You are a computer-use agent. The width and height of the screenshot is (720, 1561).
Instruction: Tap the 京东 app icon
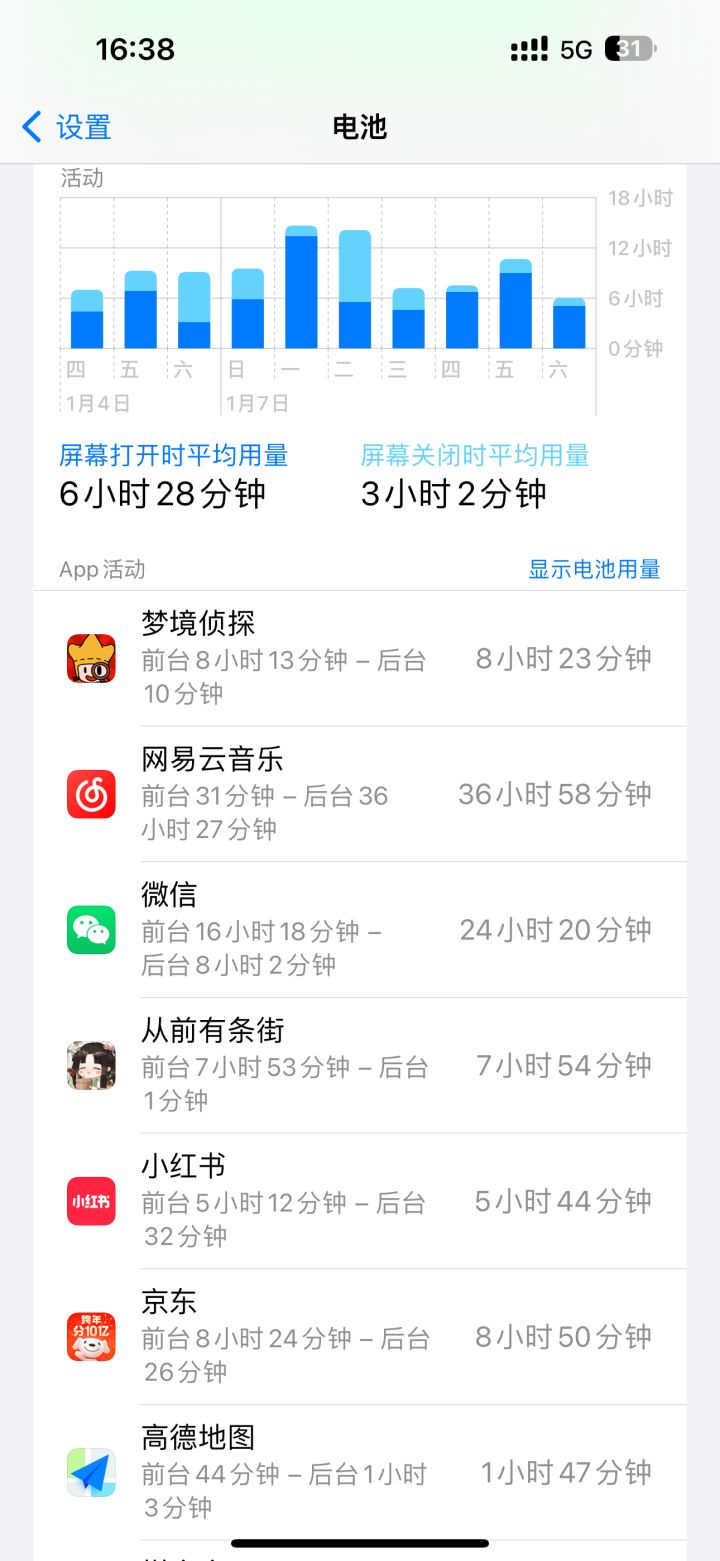pos(90,1337)
